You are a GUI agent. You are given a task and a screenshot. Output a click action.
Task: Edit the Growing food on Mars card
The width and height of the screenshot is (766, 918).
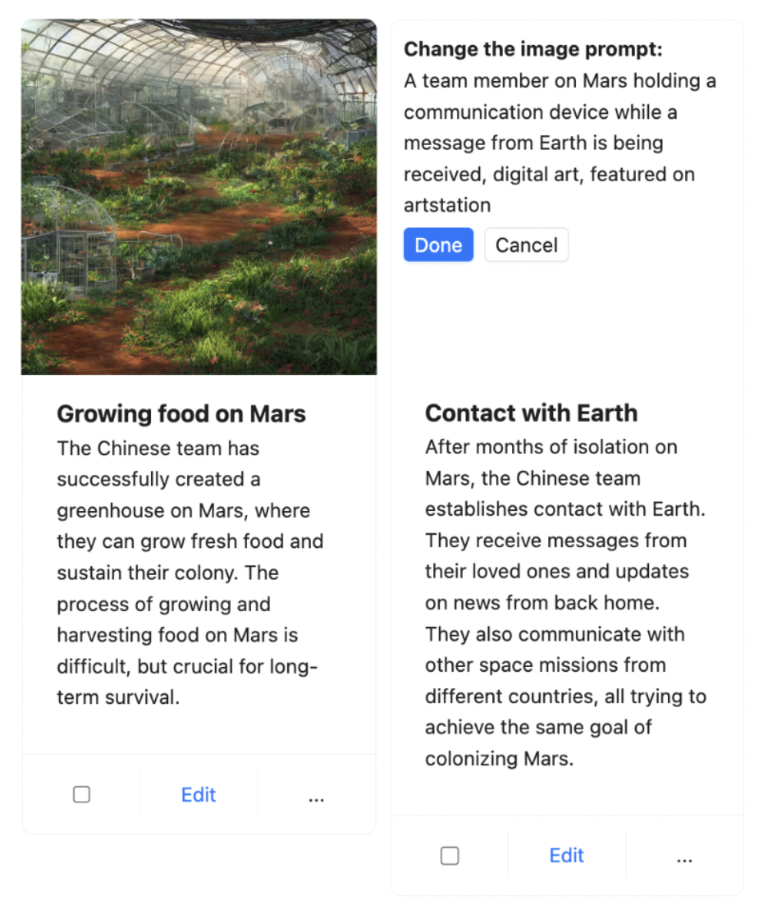(x=198, y=794)
